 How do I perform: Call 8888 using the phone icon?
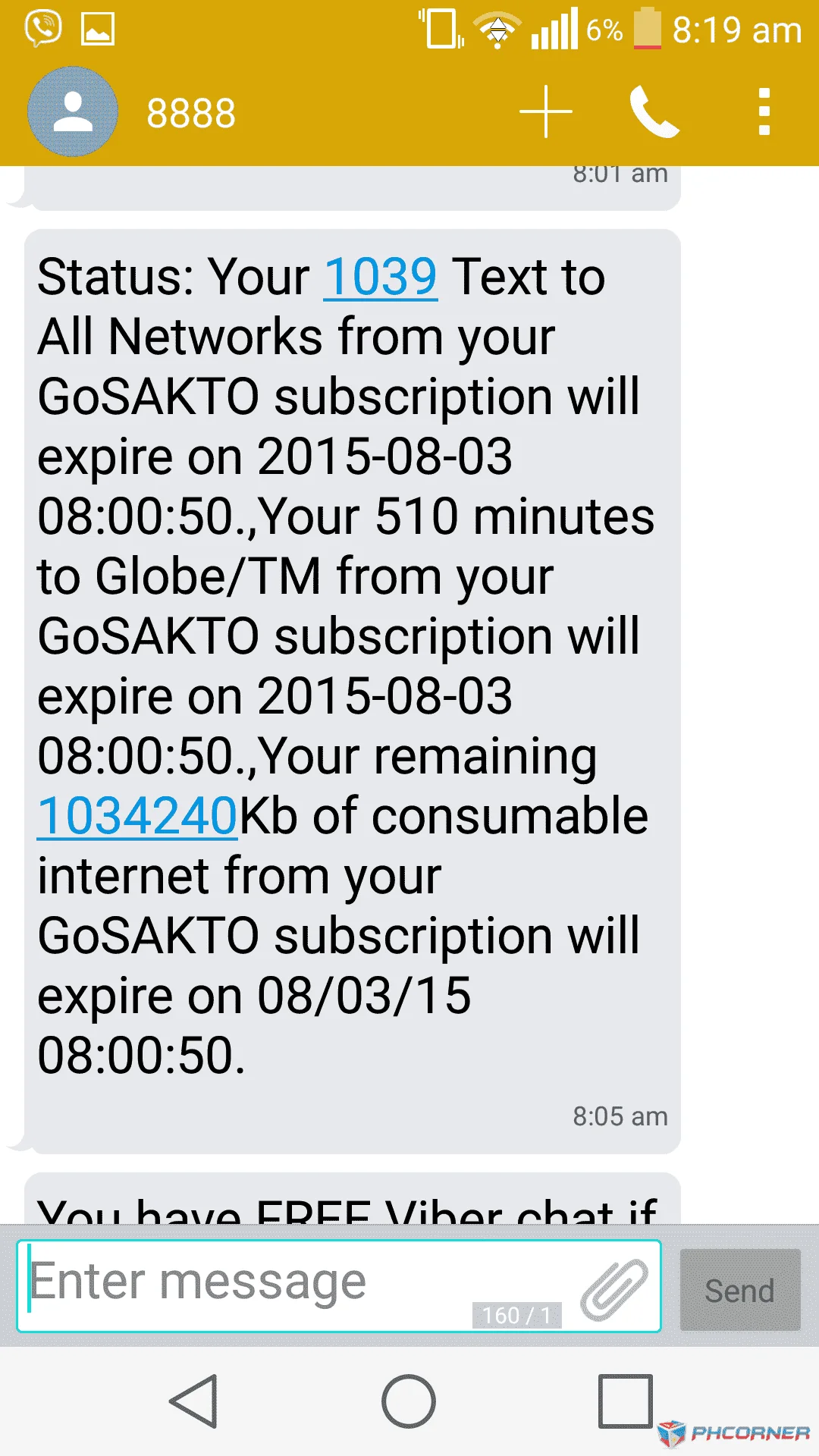(654, 111)
